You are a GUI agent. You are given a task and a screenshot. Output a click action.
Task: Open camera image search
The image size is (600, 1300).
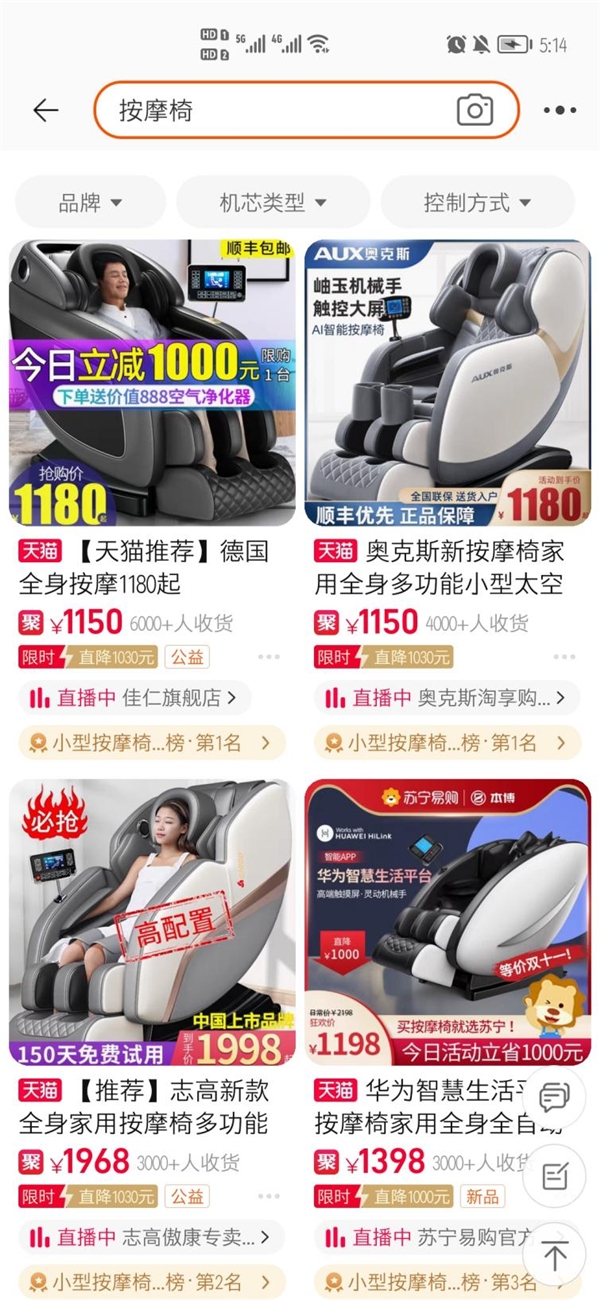[475, 110]
